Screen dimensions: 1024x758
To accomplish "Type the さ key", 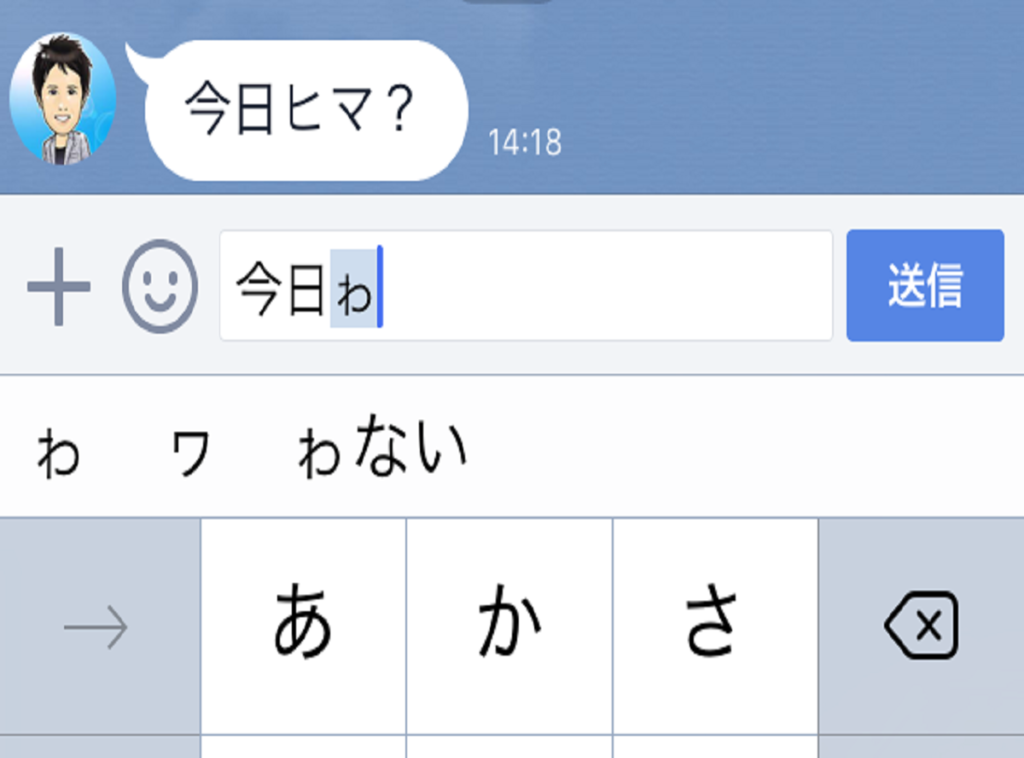I will pyautogui.click(x=715, y=625).
